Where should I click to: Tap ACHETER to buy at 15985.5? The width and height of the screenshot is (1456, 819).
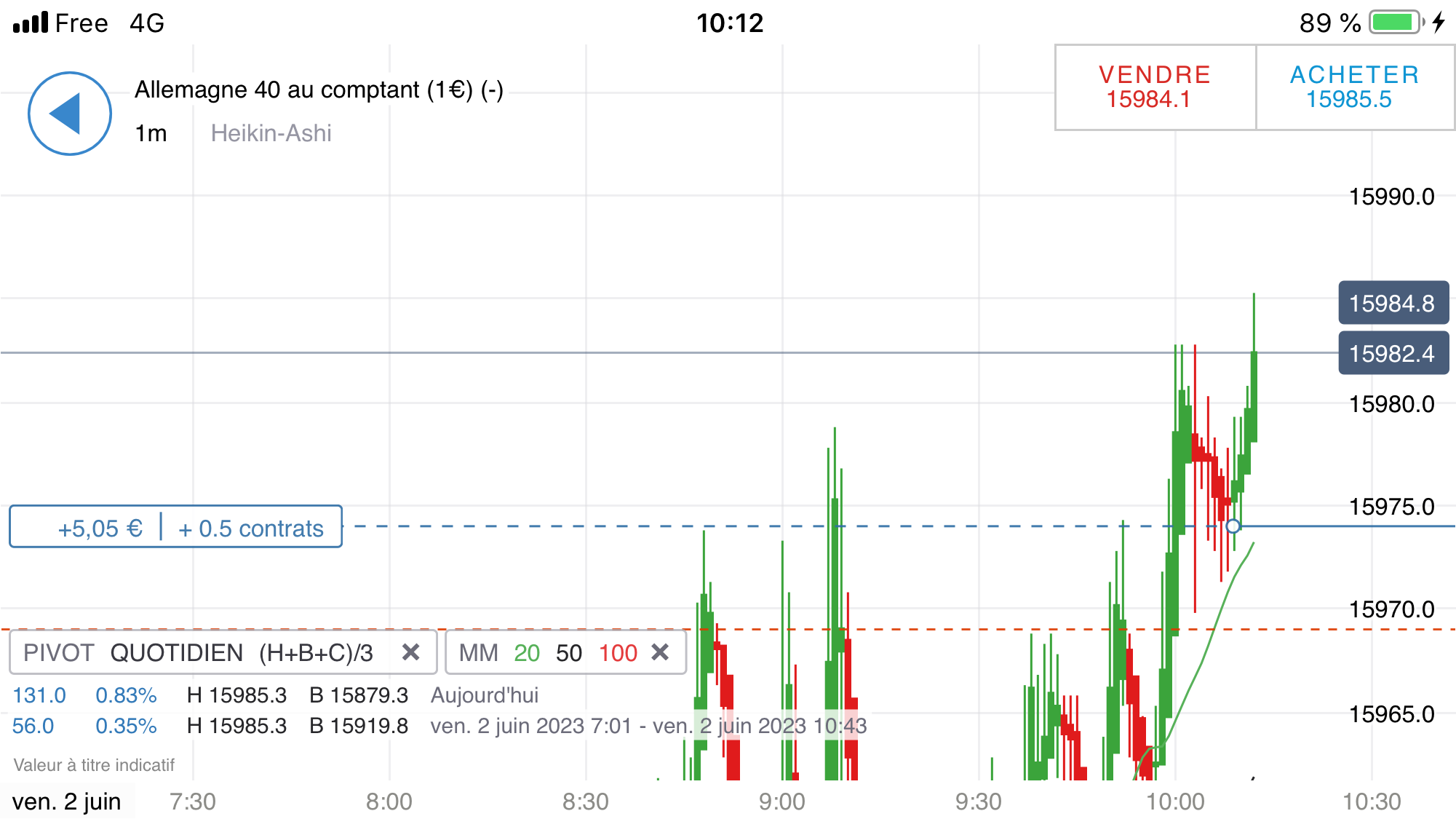click(x=1354, y=87)
